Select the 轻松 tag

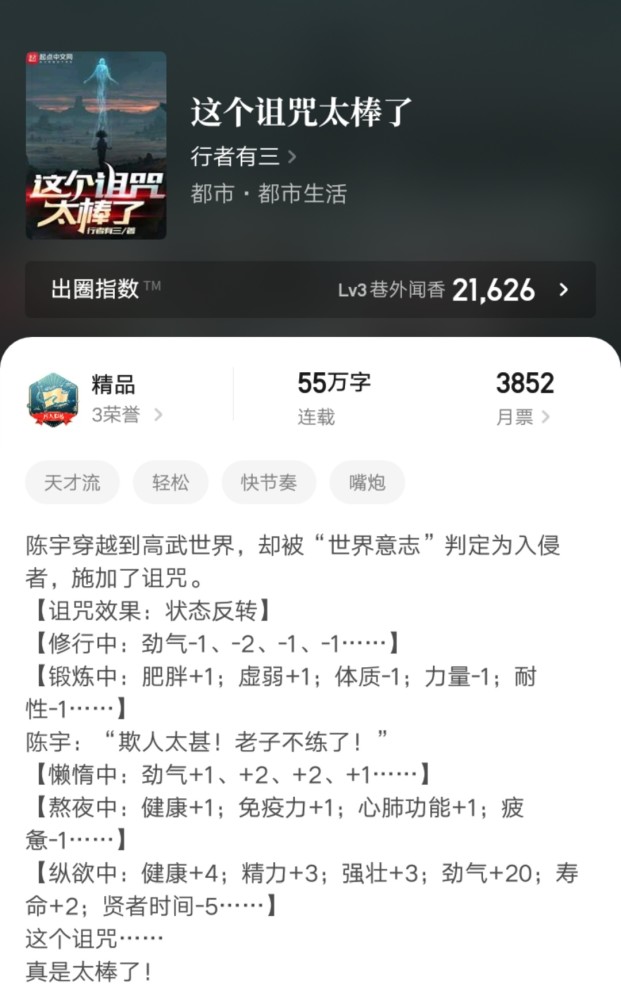point(170,483)
